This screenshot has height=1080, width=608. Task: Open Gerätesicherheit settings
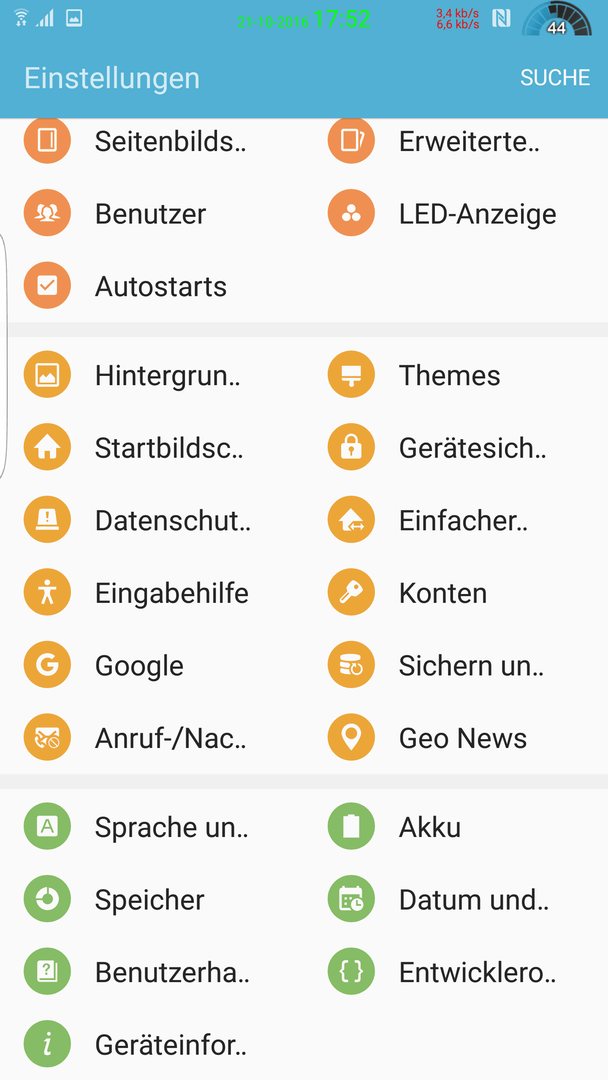pyautogui.click(x=456, y=448)
